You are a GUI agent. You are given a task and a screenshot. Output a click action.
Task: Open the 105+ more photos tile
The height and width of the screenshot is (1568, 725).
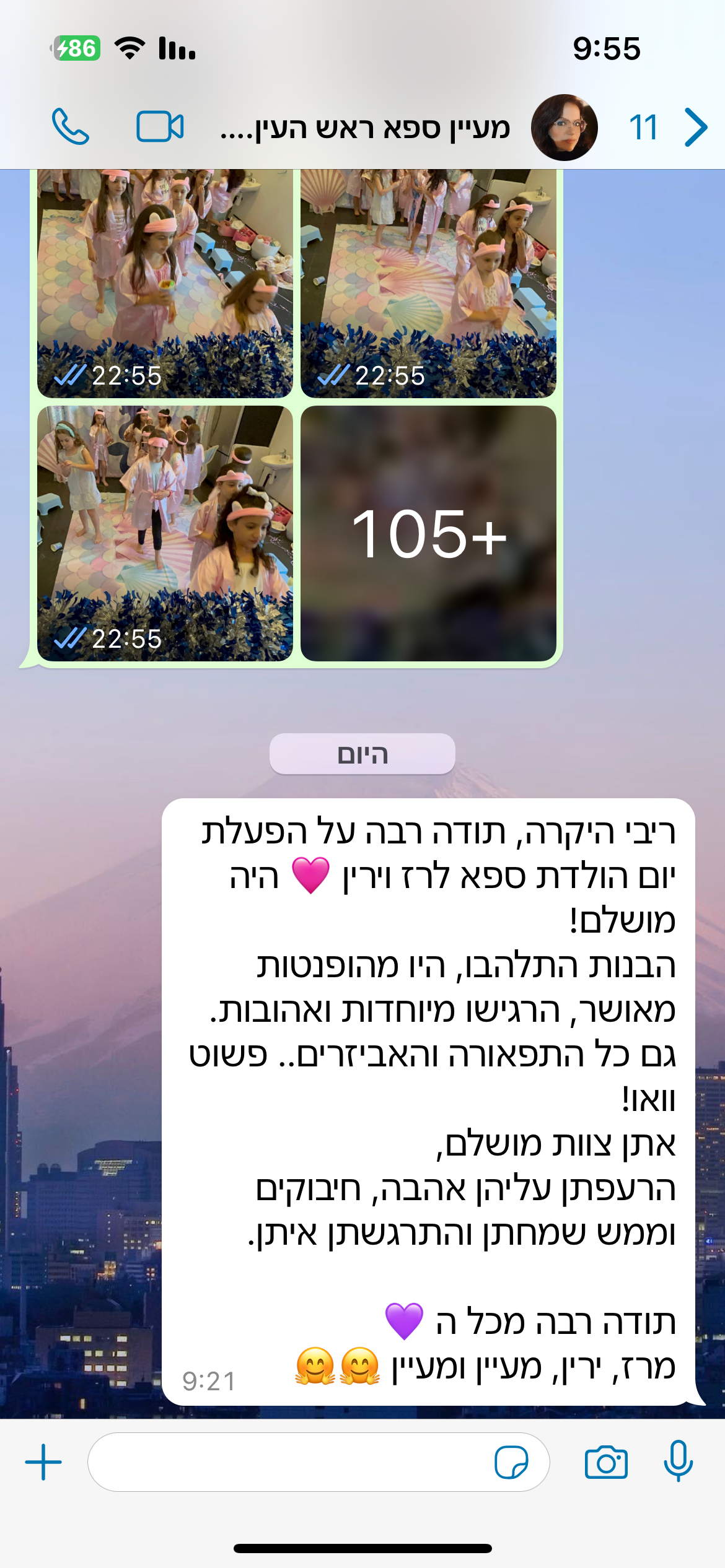click(x=428, y=533)
